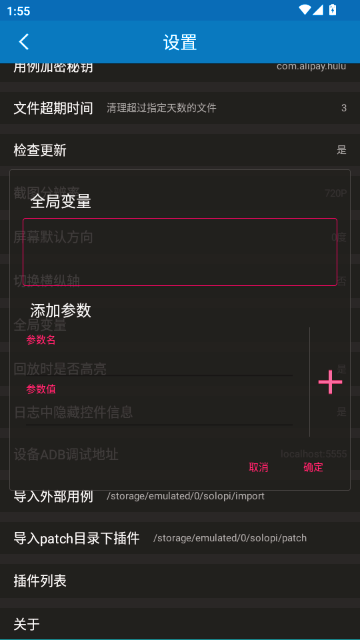Add the parameter with the plus icon
This screenshot has width=360, height=640.
(330, 382)
